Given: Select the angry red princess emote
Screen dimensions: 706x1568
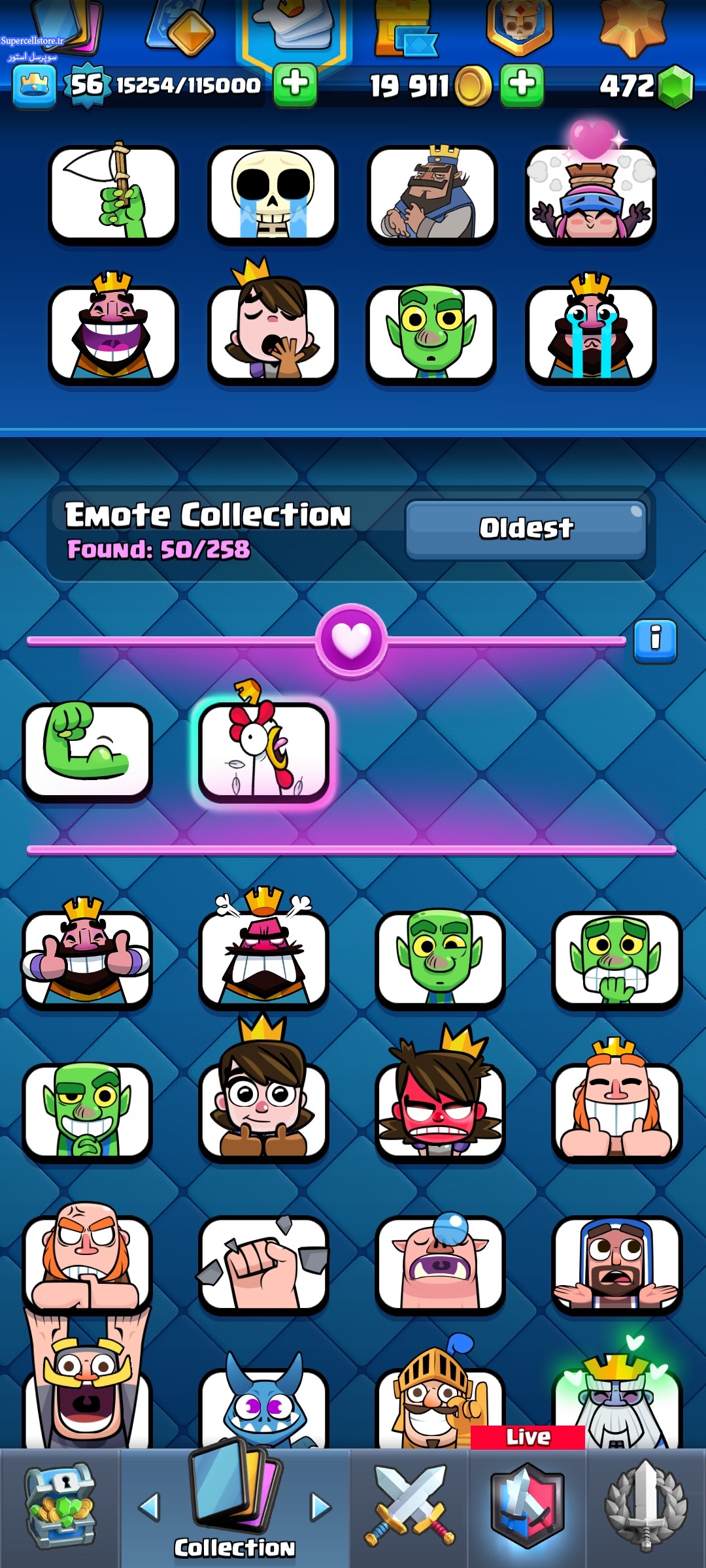Looking at the screenshot, I should click(x=440, y=1111).
